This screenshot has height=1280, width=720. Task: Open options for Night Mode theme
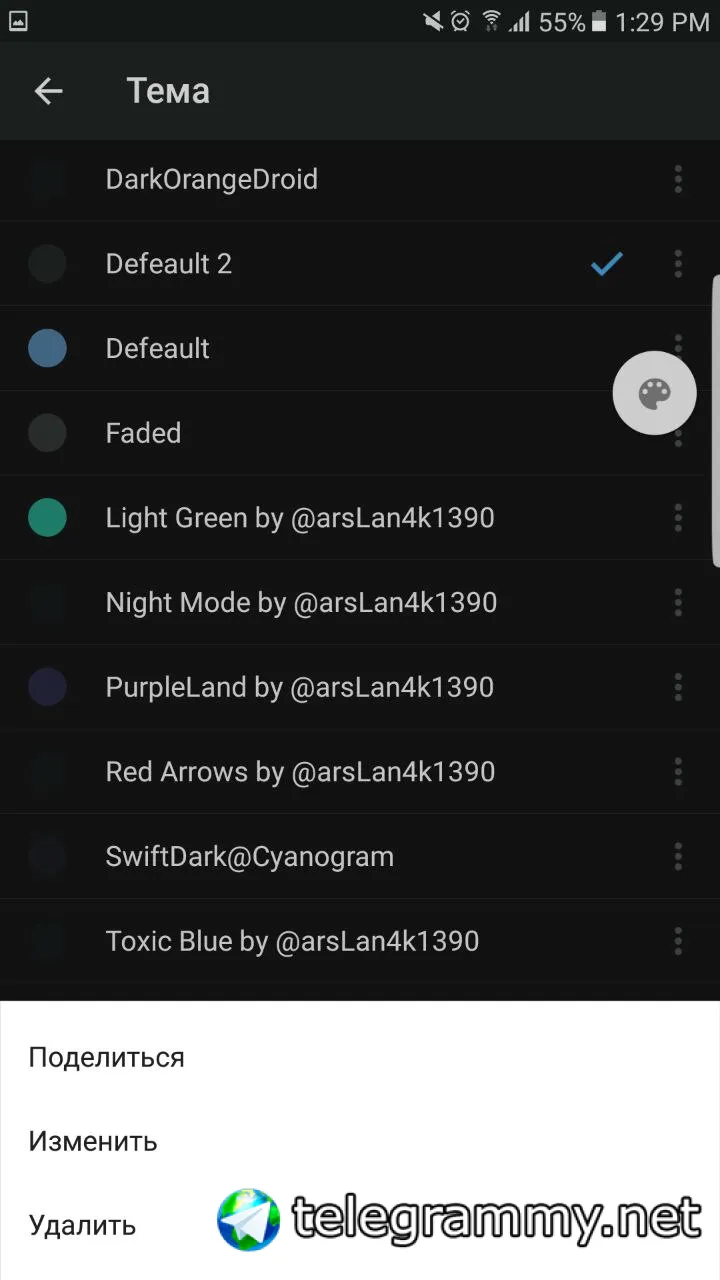point(678,603)
